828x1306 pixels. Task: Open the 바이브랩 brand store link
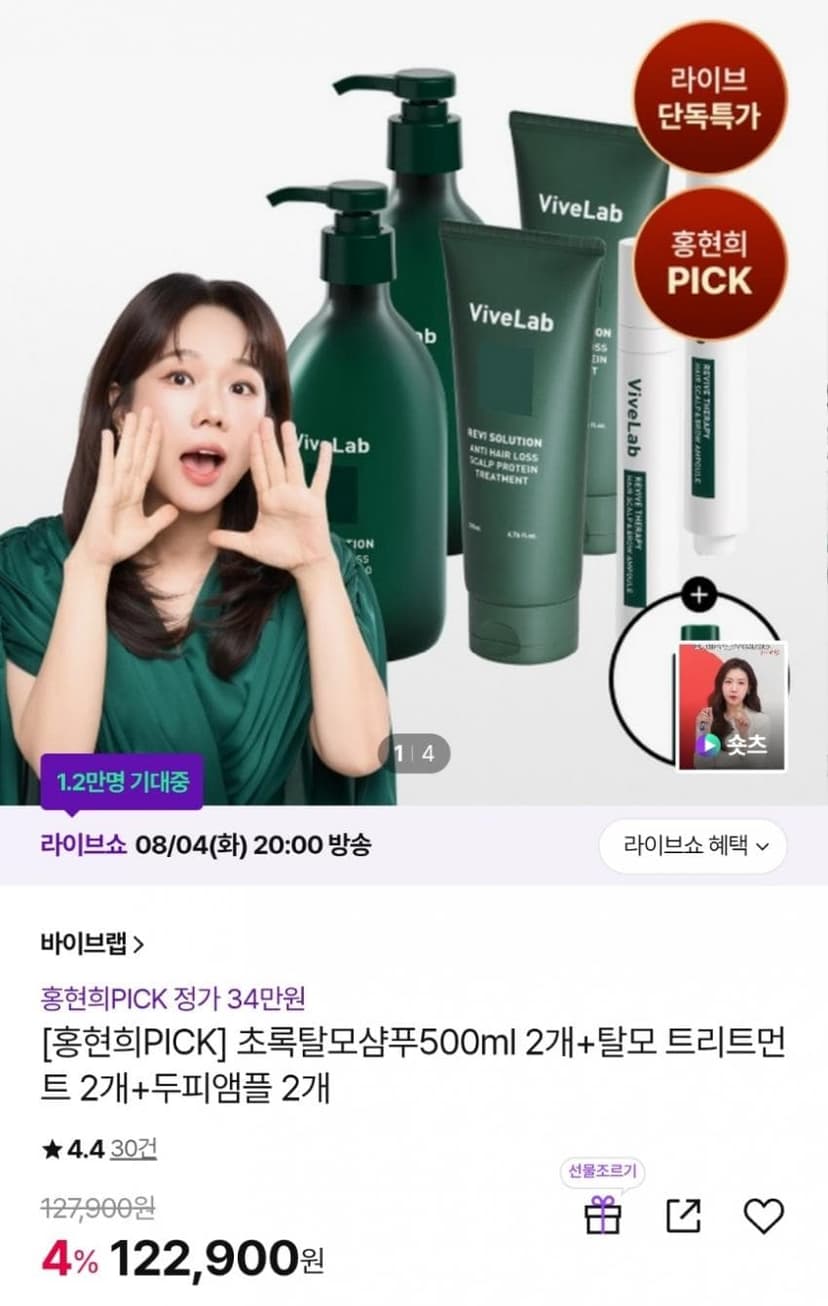click(93, 943)
